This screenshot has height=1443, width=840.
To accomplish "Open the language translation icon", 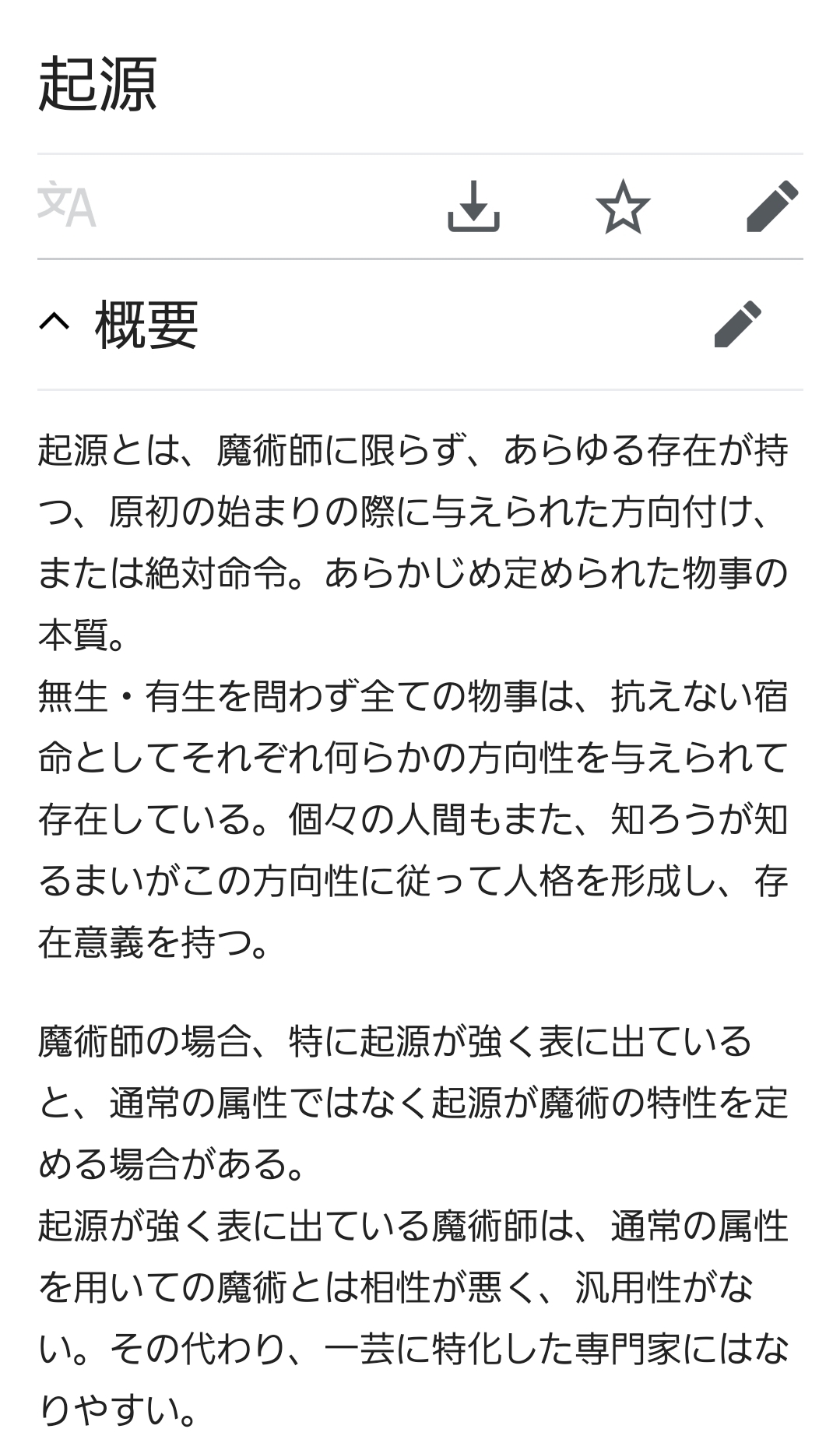I will 67,205.
